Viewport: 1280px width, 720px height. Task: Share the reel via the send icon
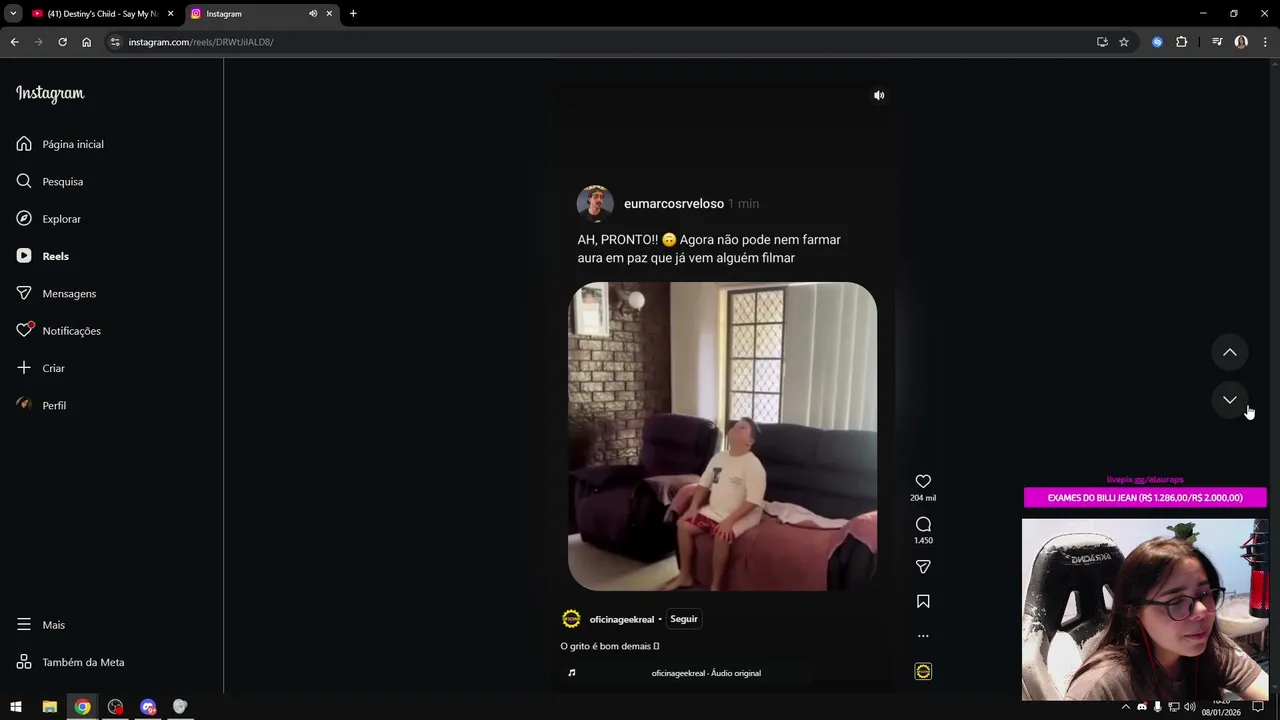click(923, 567)
